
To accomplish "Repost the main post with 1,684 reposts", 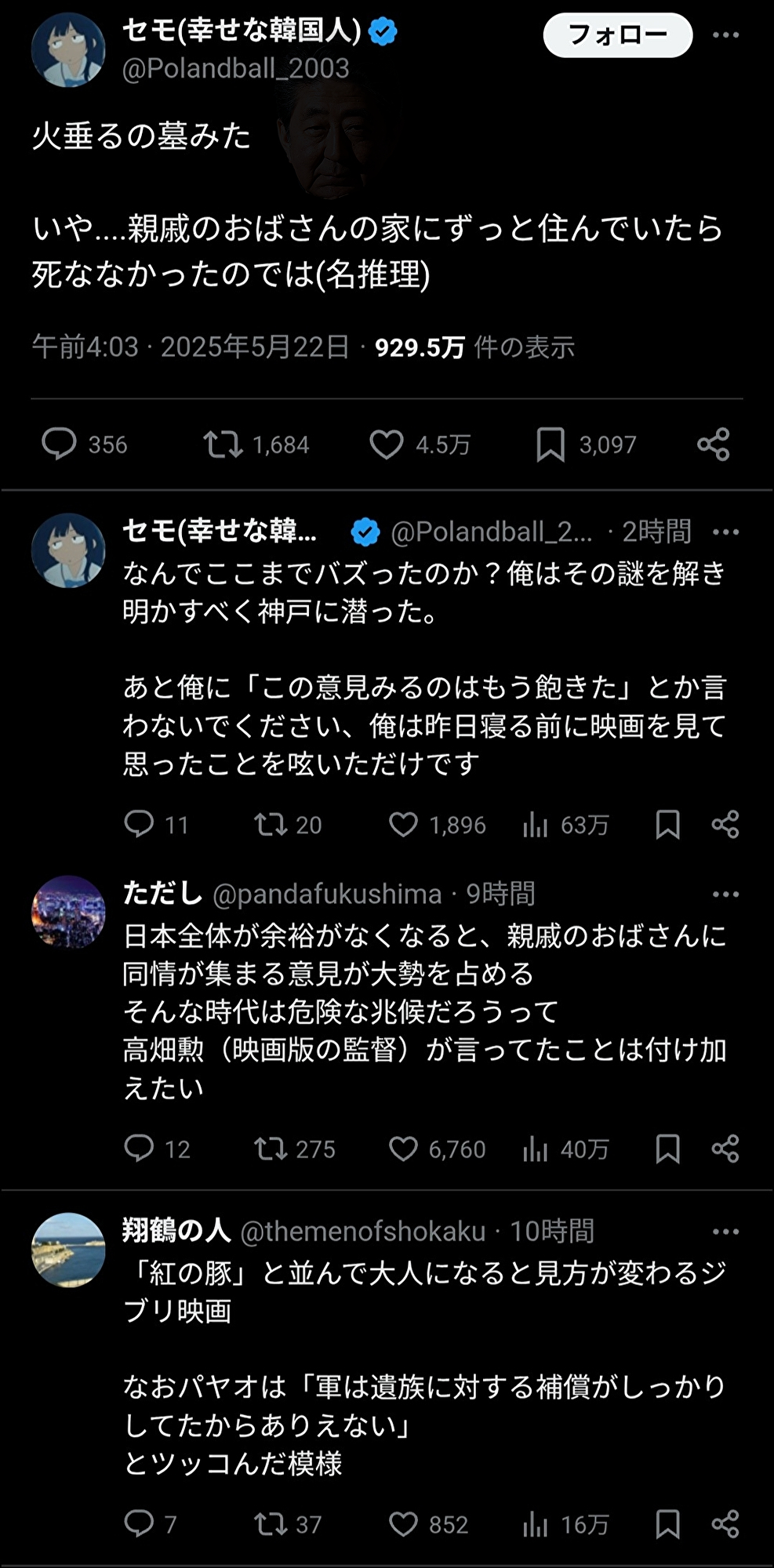I will [x=223, y=445].
